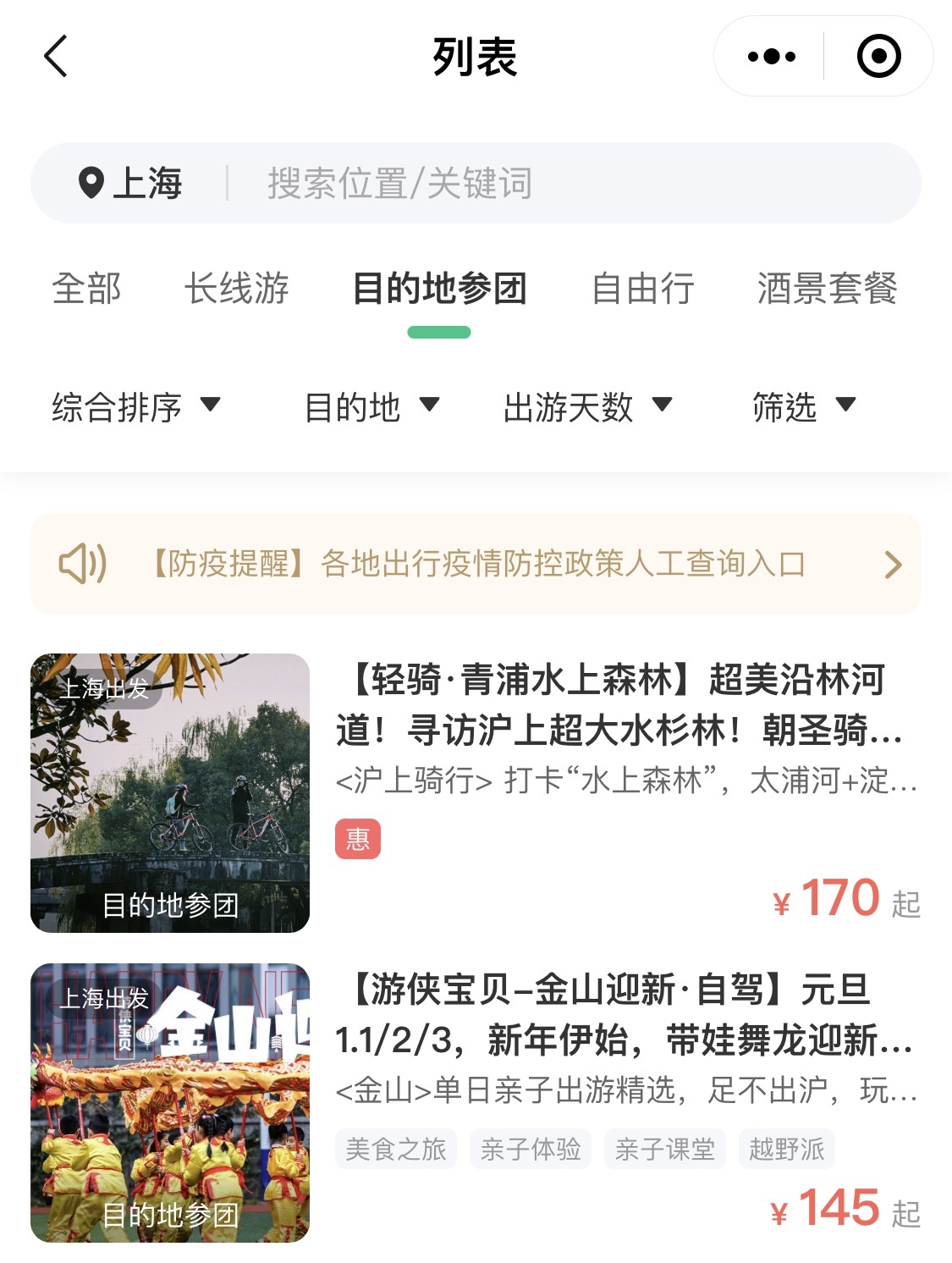Viewport: 952px width, 1263px height.
Task: Expand the 综合排序 sort dropdown
Action: [x=135, y=407]
